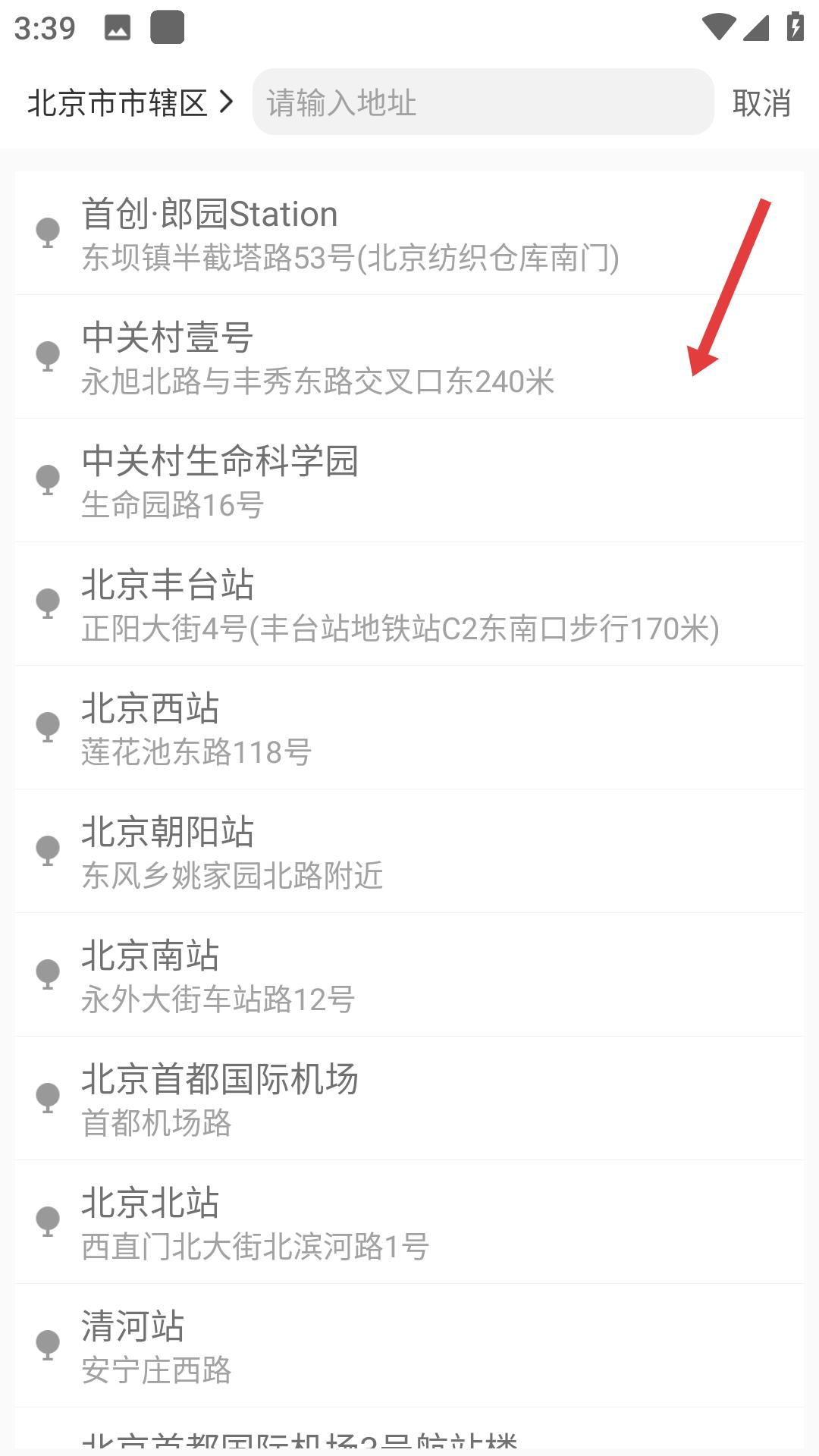Open the 北京西站 result entry
The width and height of the screenshot is (819, 1456).
pos(409,728)
